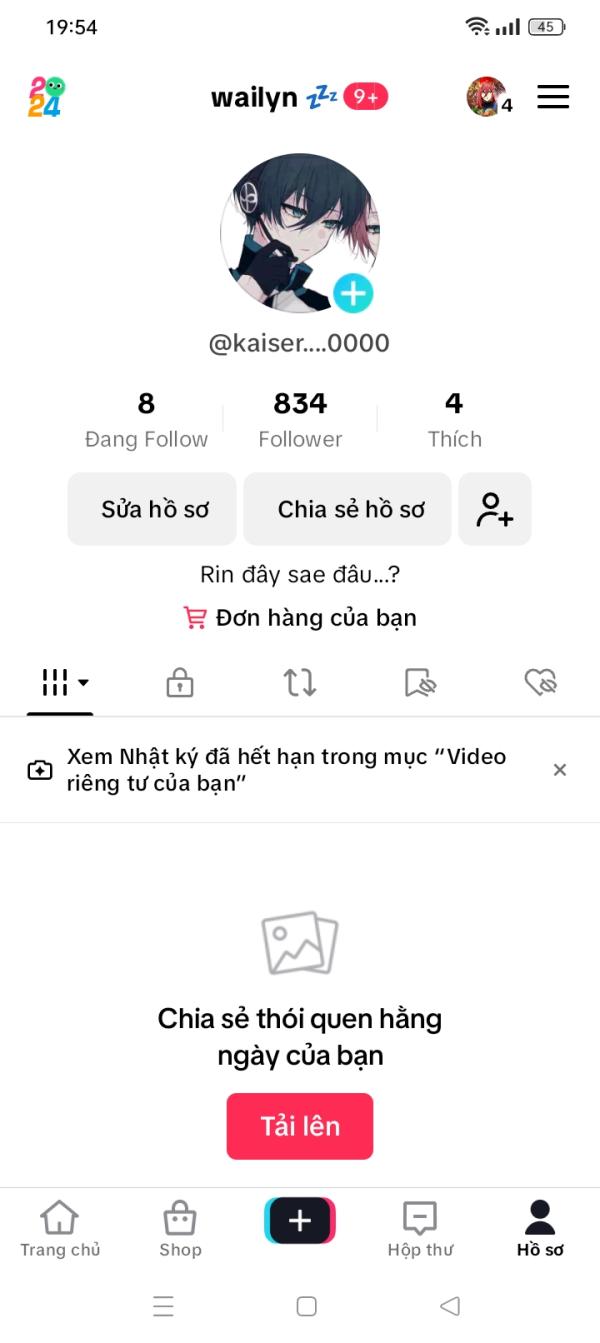Open the Thích count

tap(454, 420)
